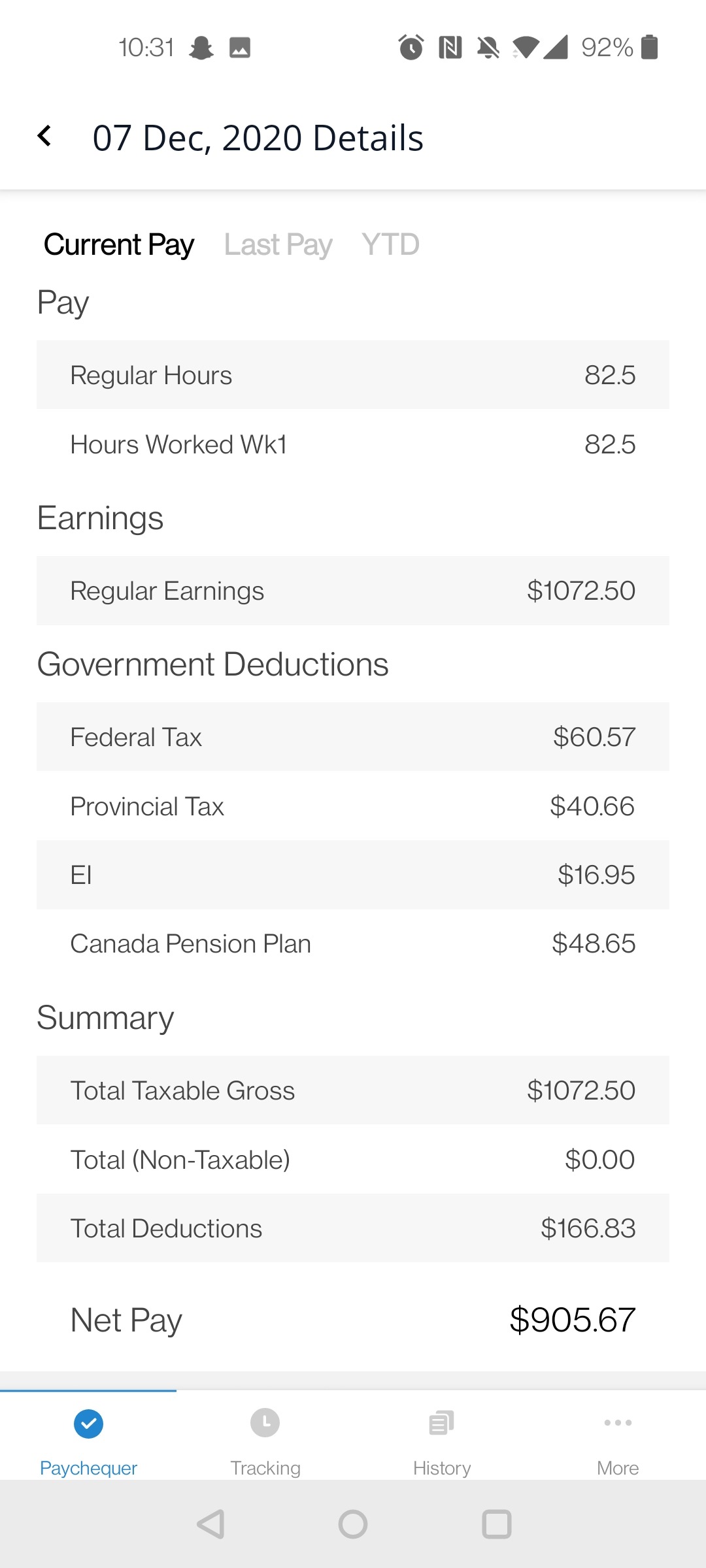The height and width of the screenshot is (1568, 706).
Task: Switch to the Last Pay tab
Action: point(278,245)
